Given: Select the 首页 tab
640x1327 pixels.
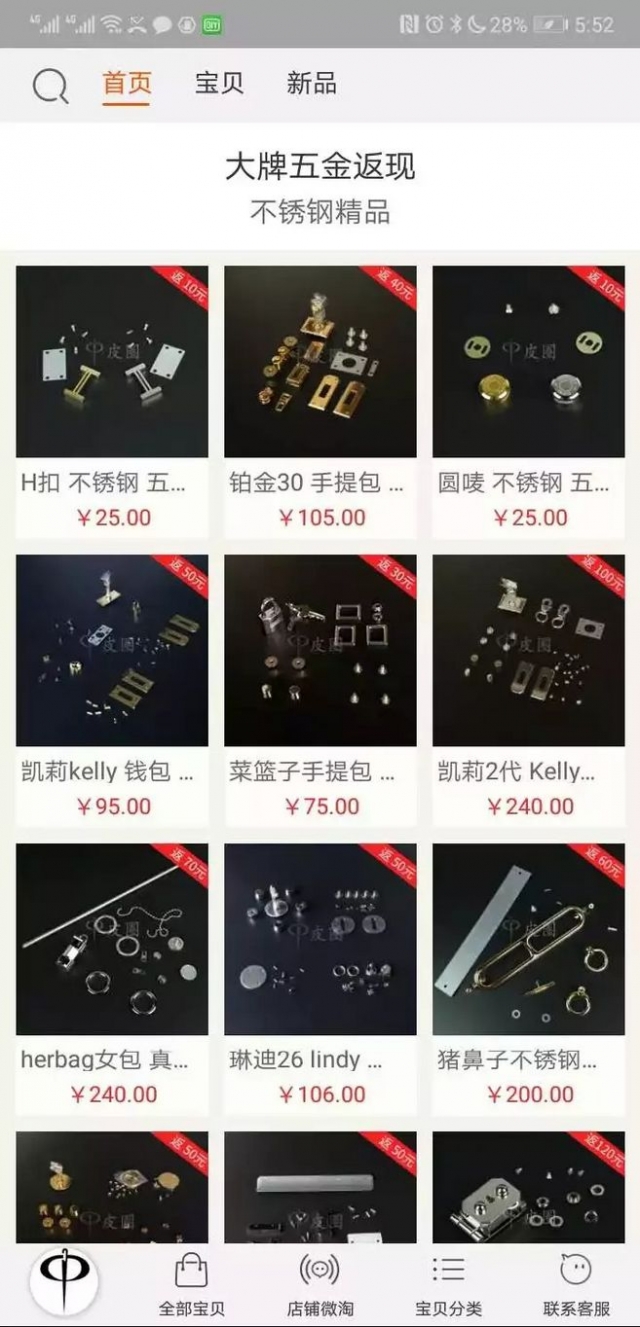Looking at the screenshot, I should tap(127, 84).
